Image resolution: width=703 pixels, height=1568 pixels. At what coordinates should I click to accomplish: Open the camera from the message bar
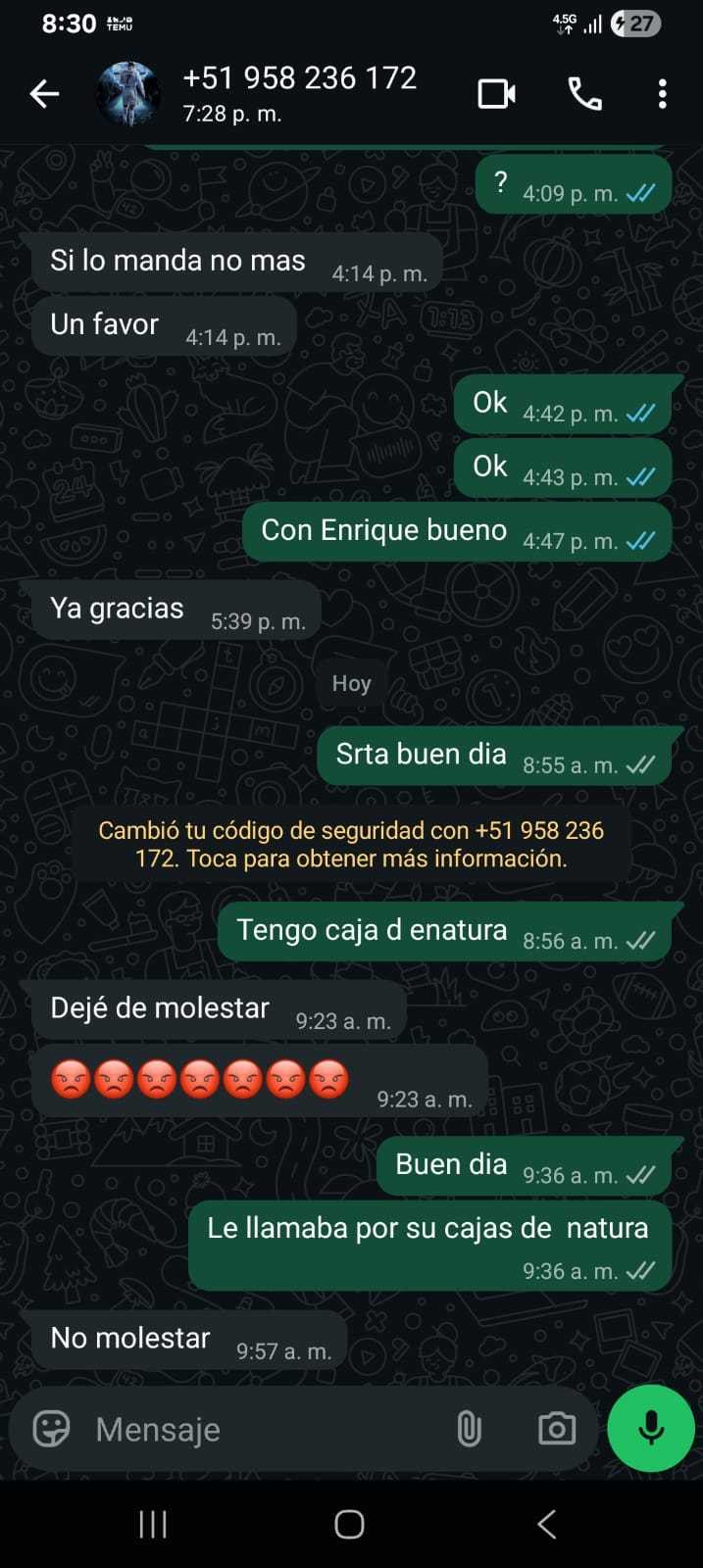[557, 1429]
